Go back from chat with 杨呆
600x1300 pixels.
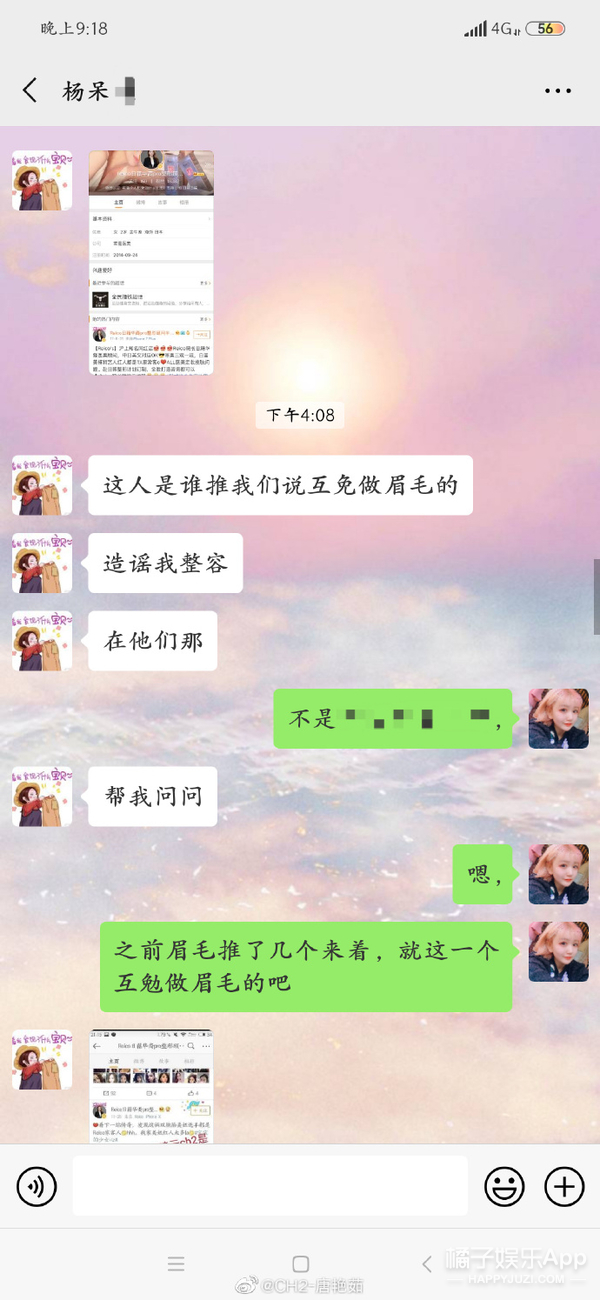point(30,90)
